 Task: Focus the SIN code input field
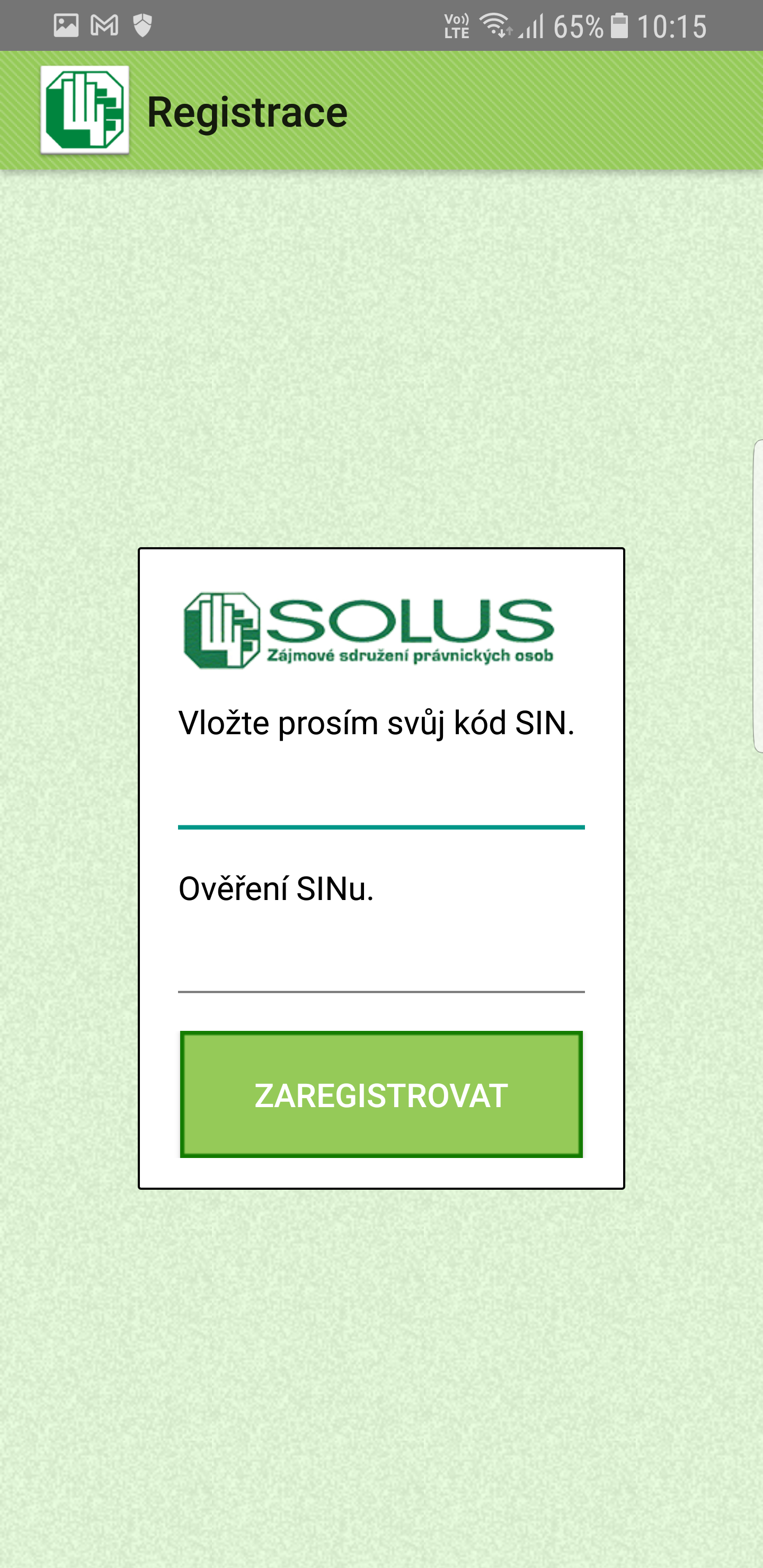(x=381, y=797)
